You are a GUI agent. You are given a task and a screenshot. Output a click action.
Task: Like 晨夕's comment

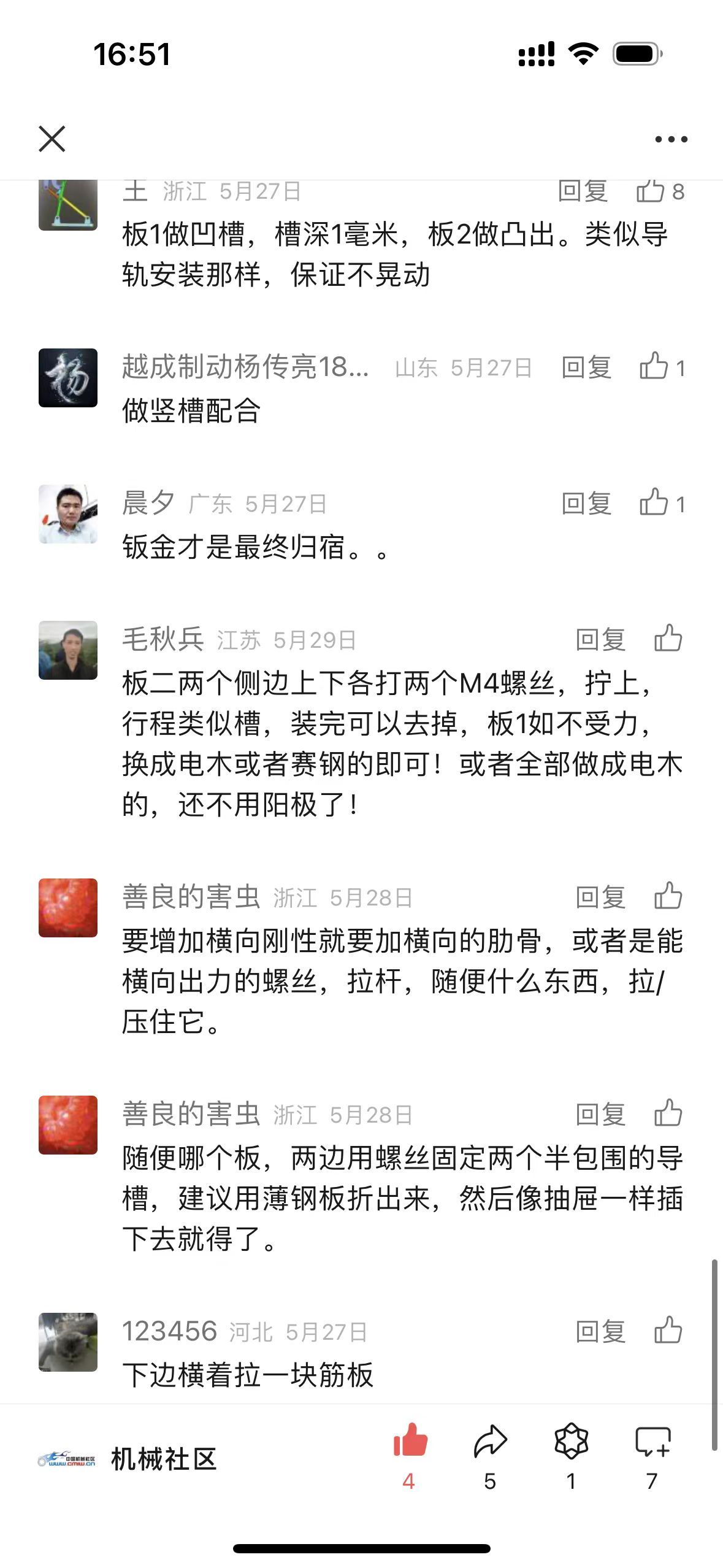pos(661,503)
